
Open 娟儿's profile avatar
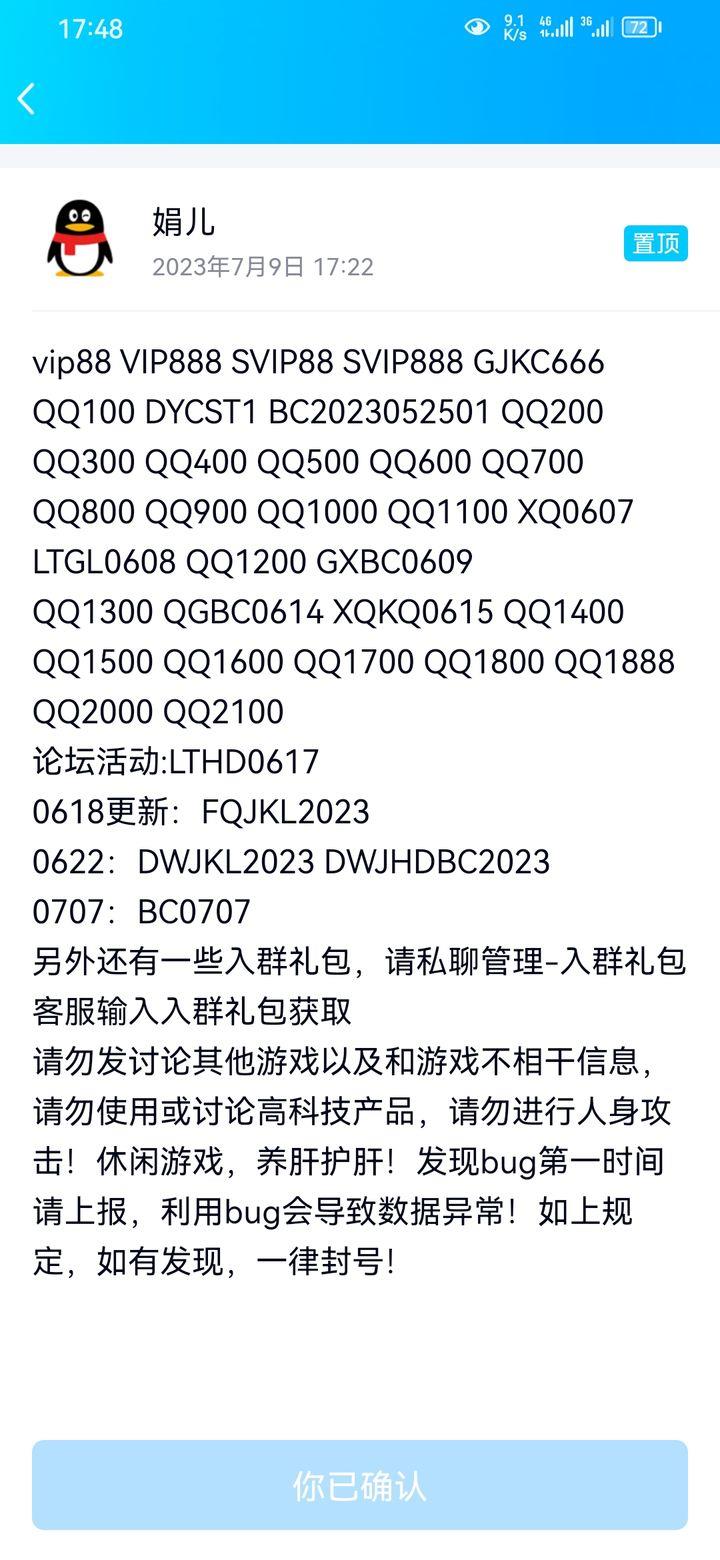[80, 239]
